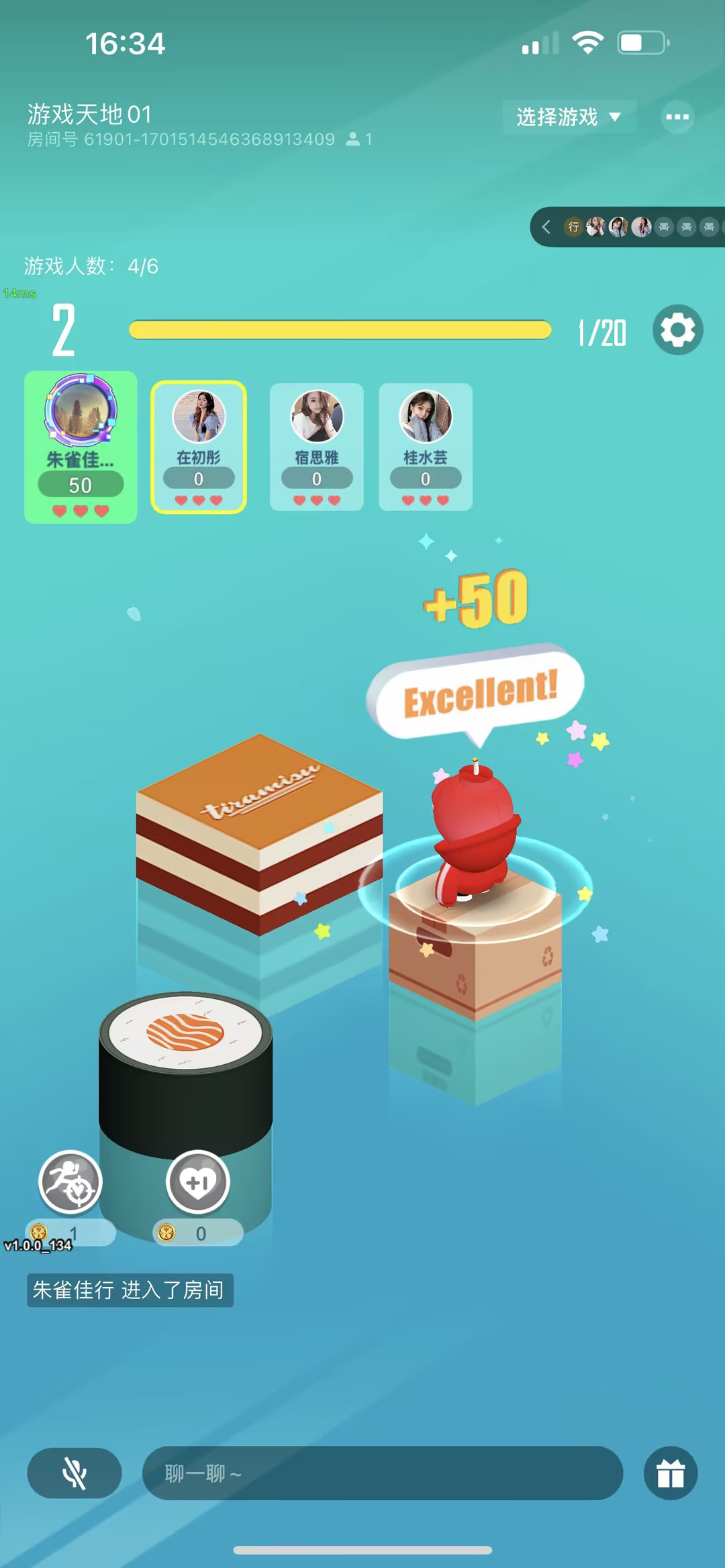
Task: Expand the room member avatar strip
Action: pyautogui.click(x=546, y=227)
